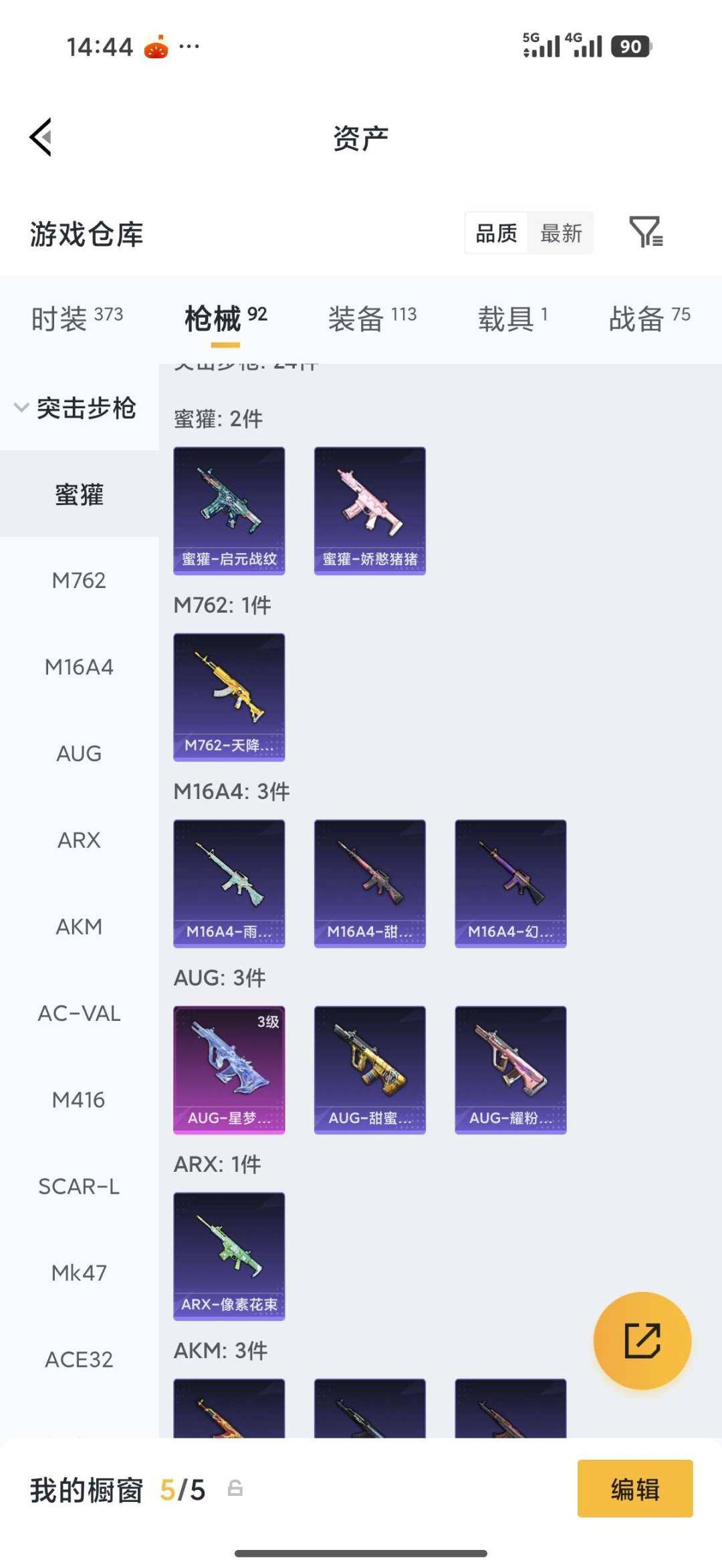Select SCAR-L in the side list
722x1568 pixels.
click(x=79, y=1186)
